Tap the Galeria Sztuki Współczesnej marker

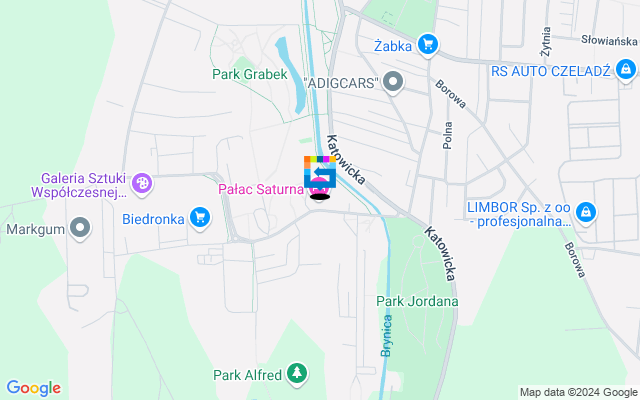(143, 183)
